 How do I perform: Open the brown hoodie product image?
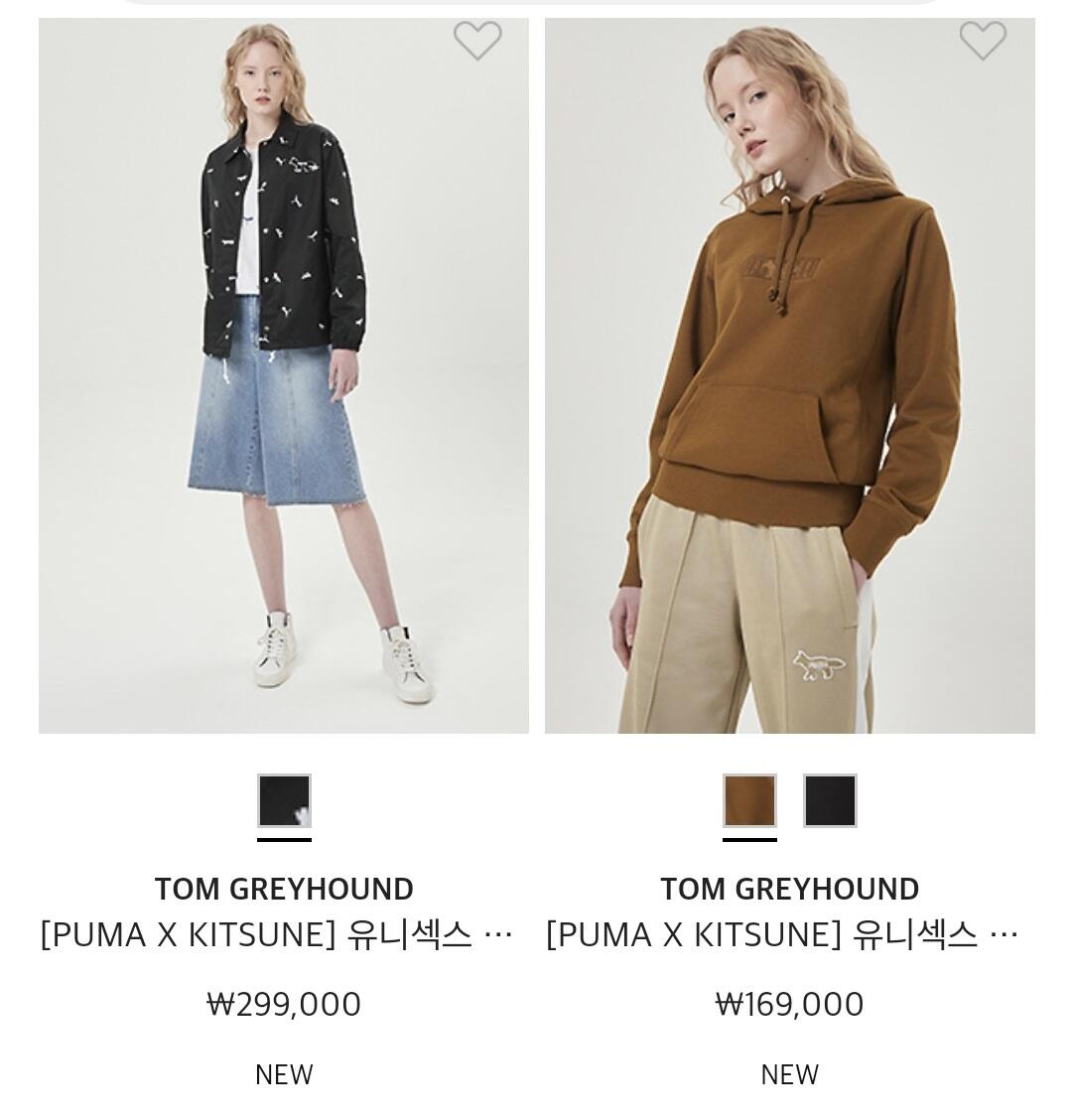coord(790,375)
